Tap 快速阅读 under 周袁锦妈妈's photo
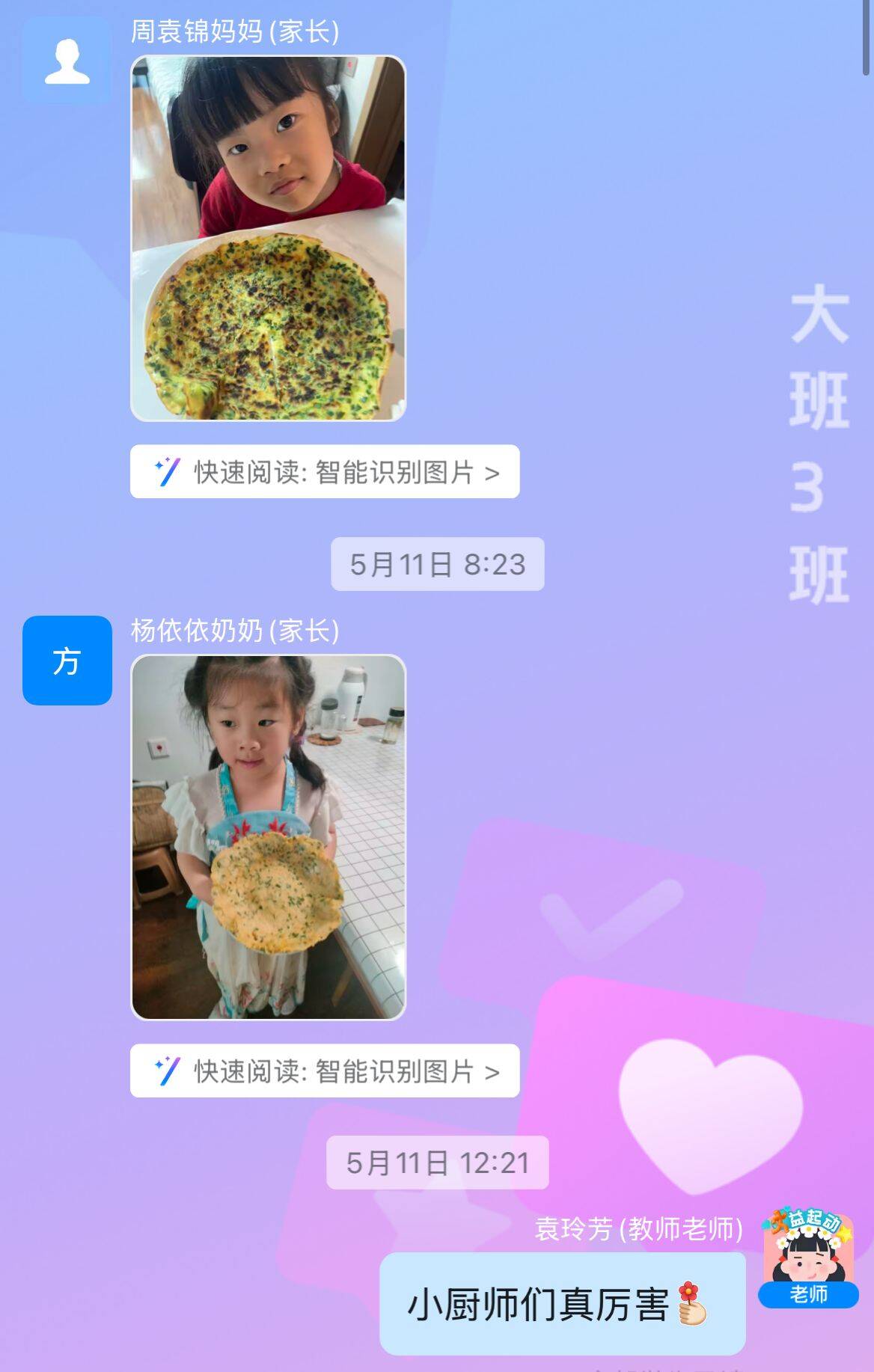This screenshot has width=874, height=1372. (x=325, y=472)
